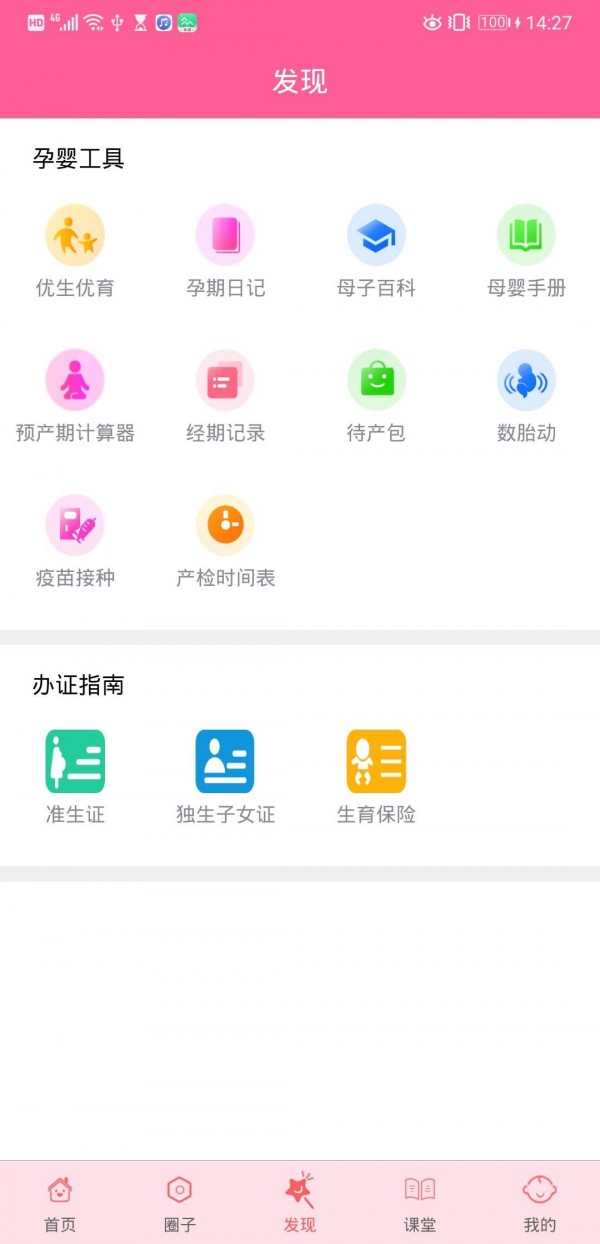Open 孕期日记 pregnancy diary

[225, 251]
